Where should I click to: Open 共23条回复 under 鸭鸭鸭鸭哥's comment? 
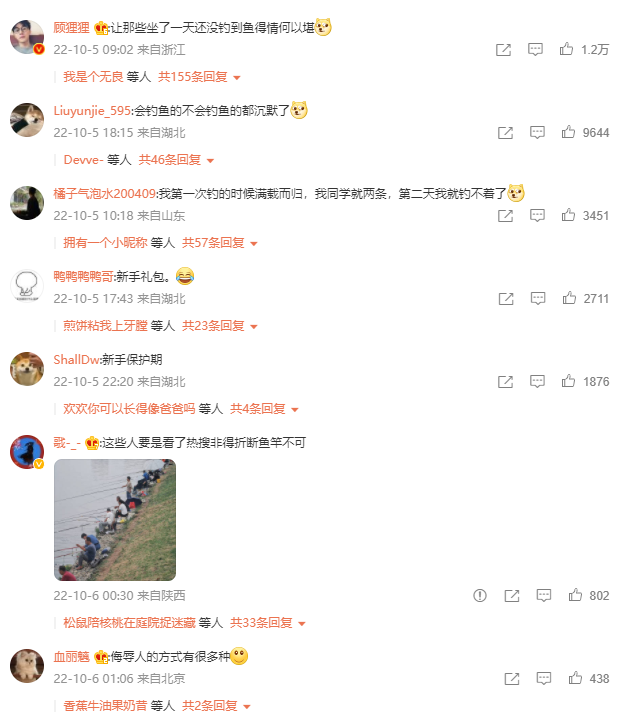click(218, 325)
